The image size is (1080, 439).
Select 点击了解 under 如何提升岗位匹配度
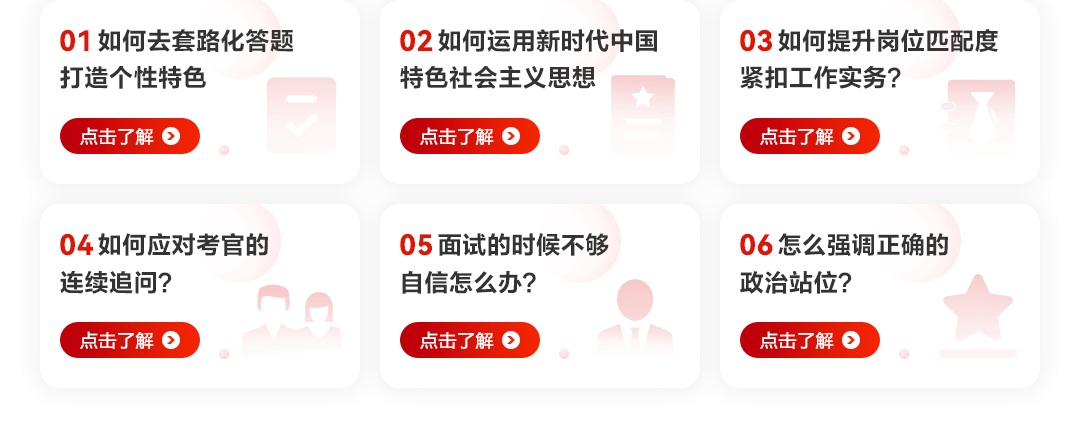[810, 136]
